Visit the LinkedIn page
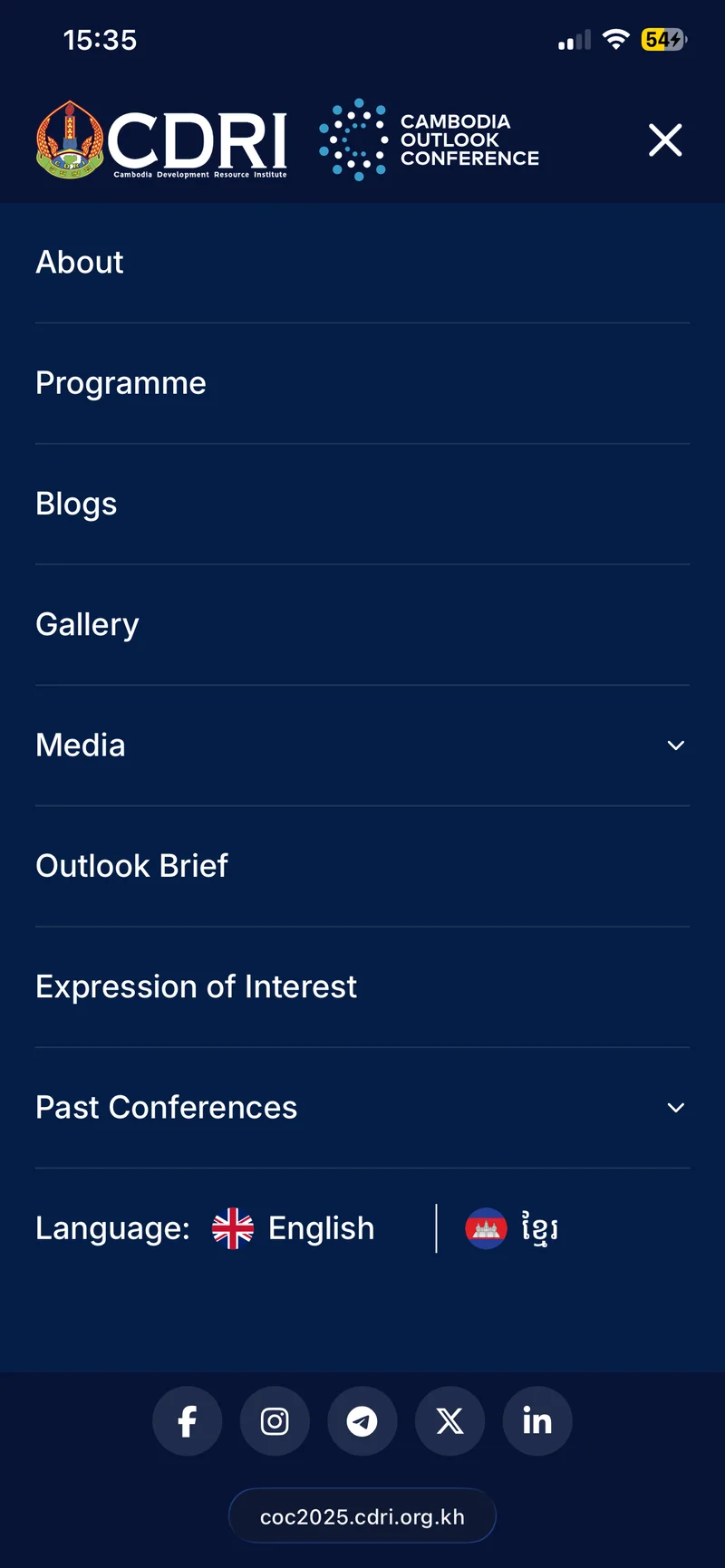 click(537, 1421)
